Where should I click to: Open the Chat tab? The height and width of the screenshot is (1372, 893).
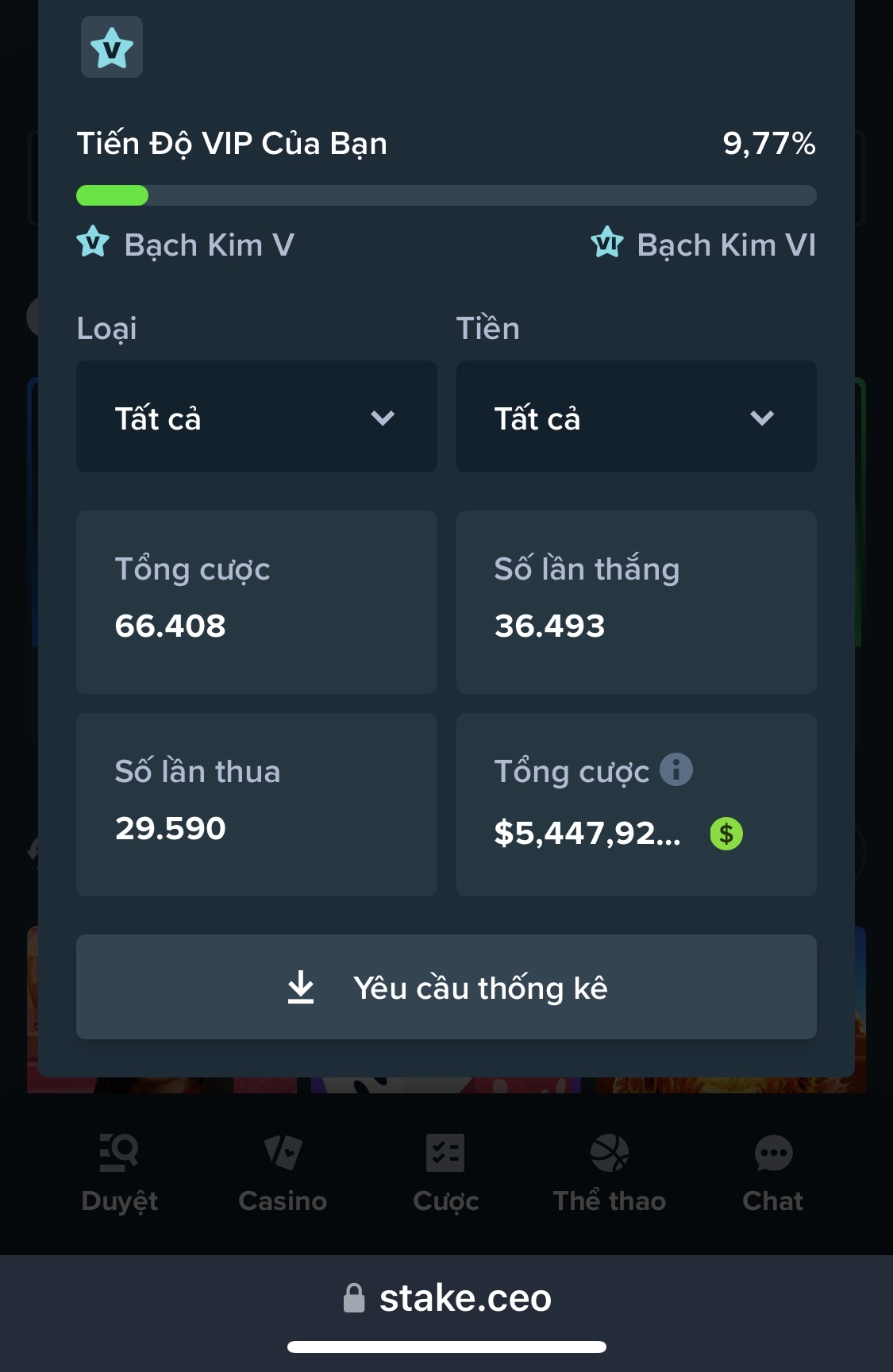point(772,1173)
